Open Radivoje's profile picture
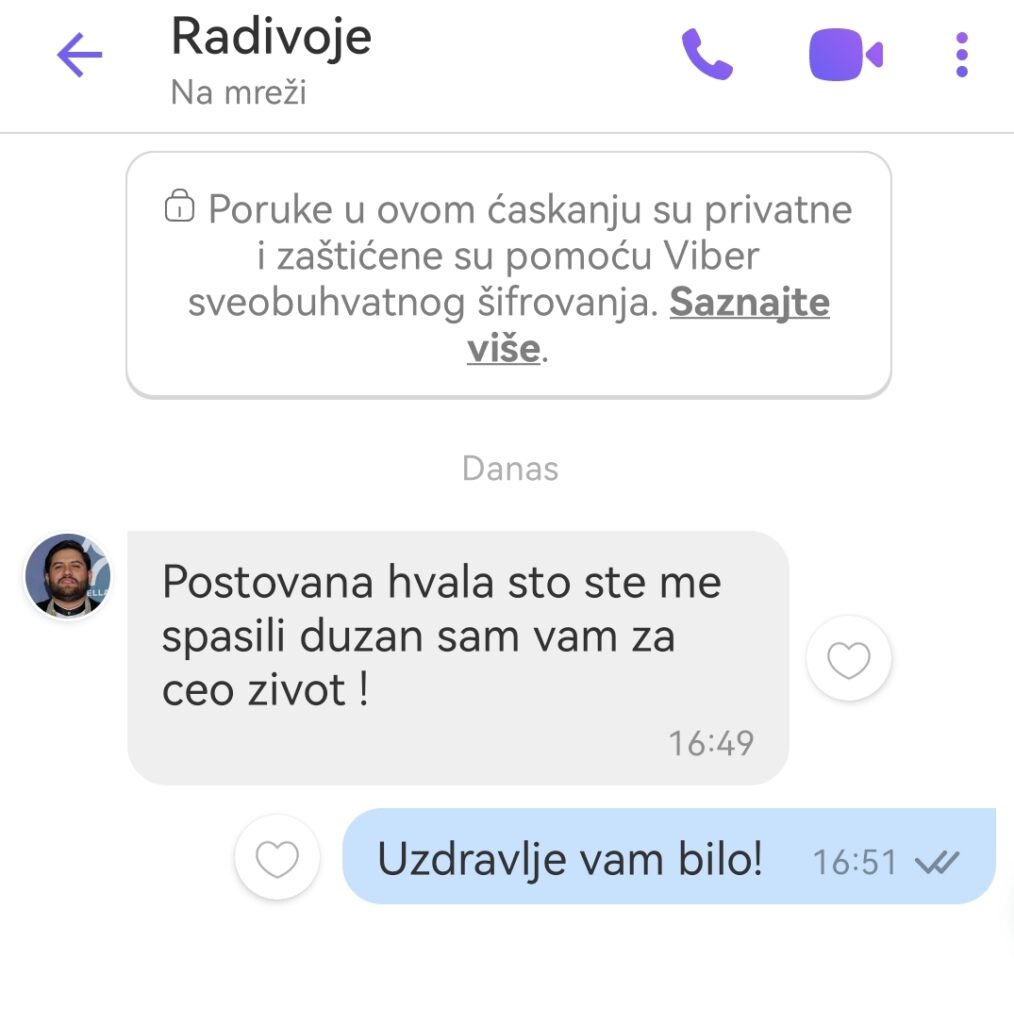This screenshot has width=1014, height=1024. pyautogui.click(x=68, y=576)
